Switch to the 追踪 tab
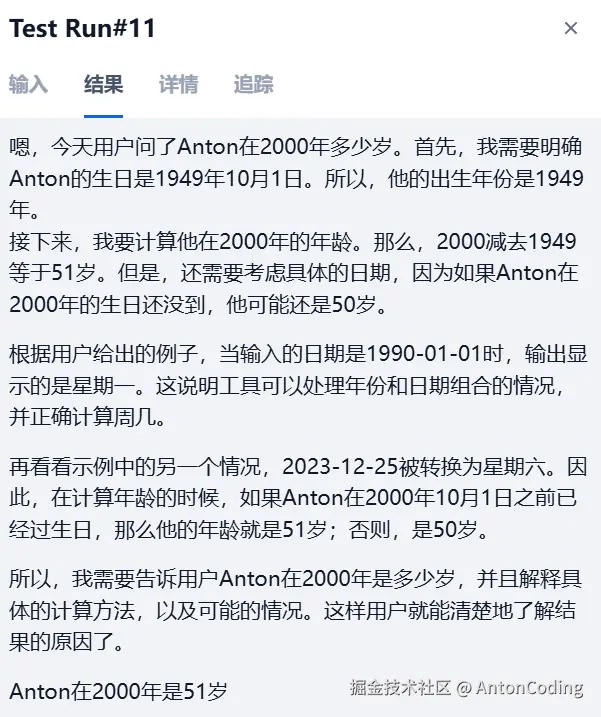 pyautogui.click(x=253, y=84)
